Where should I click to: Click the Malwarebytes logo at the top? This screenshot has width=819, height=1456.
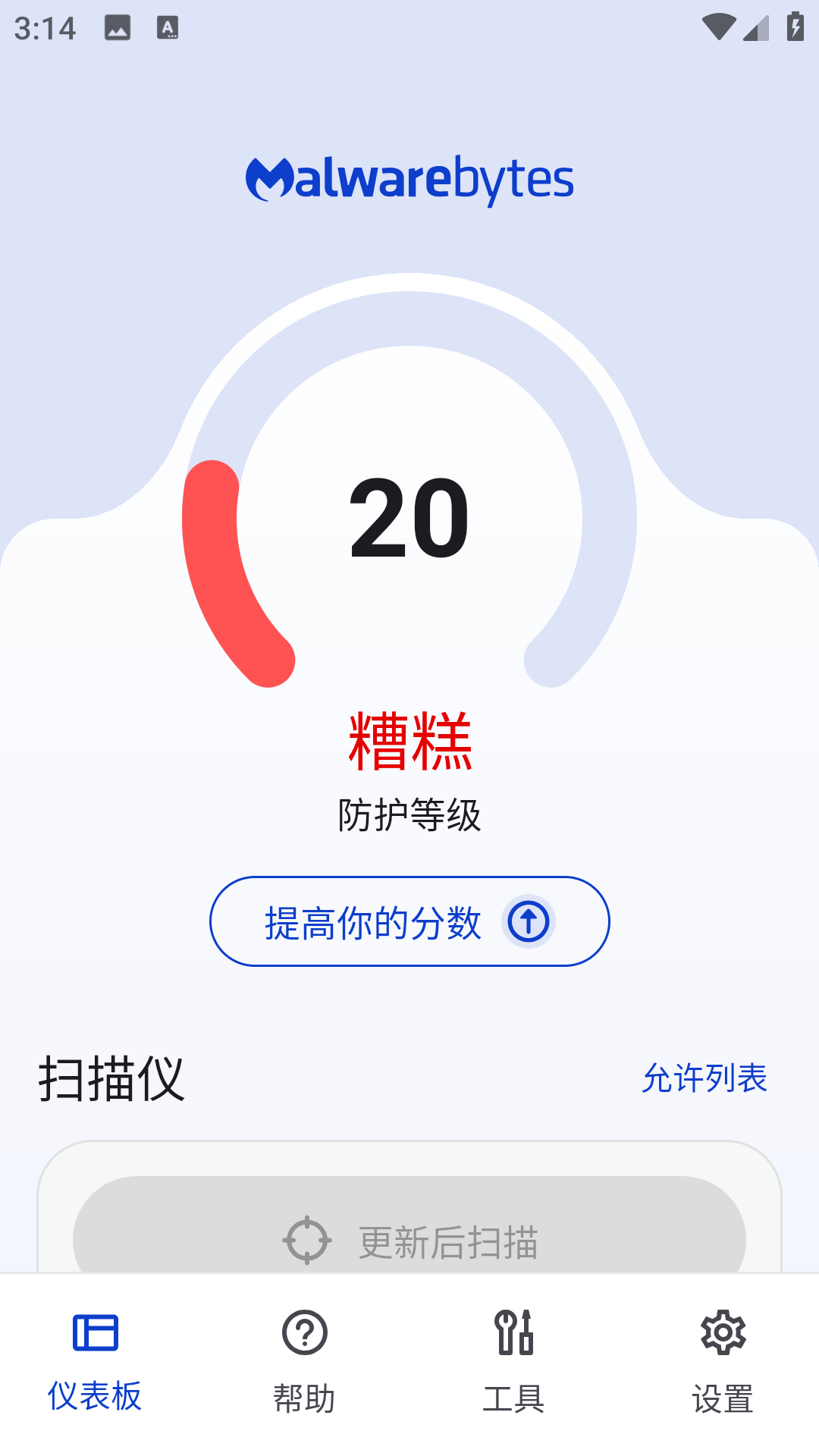(x=409, y=179)
